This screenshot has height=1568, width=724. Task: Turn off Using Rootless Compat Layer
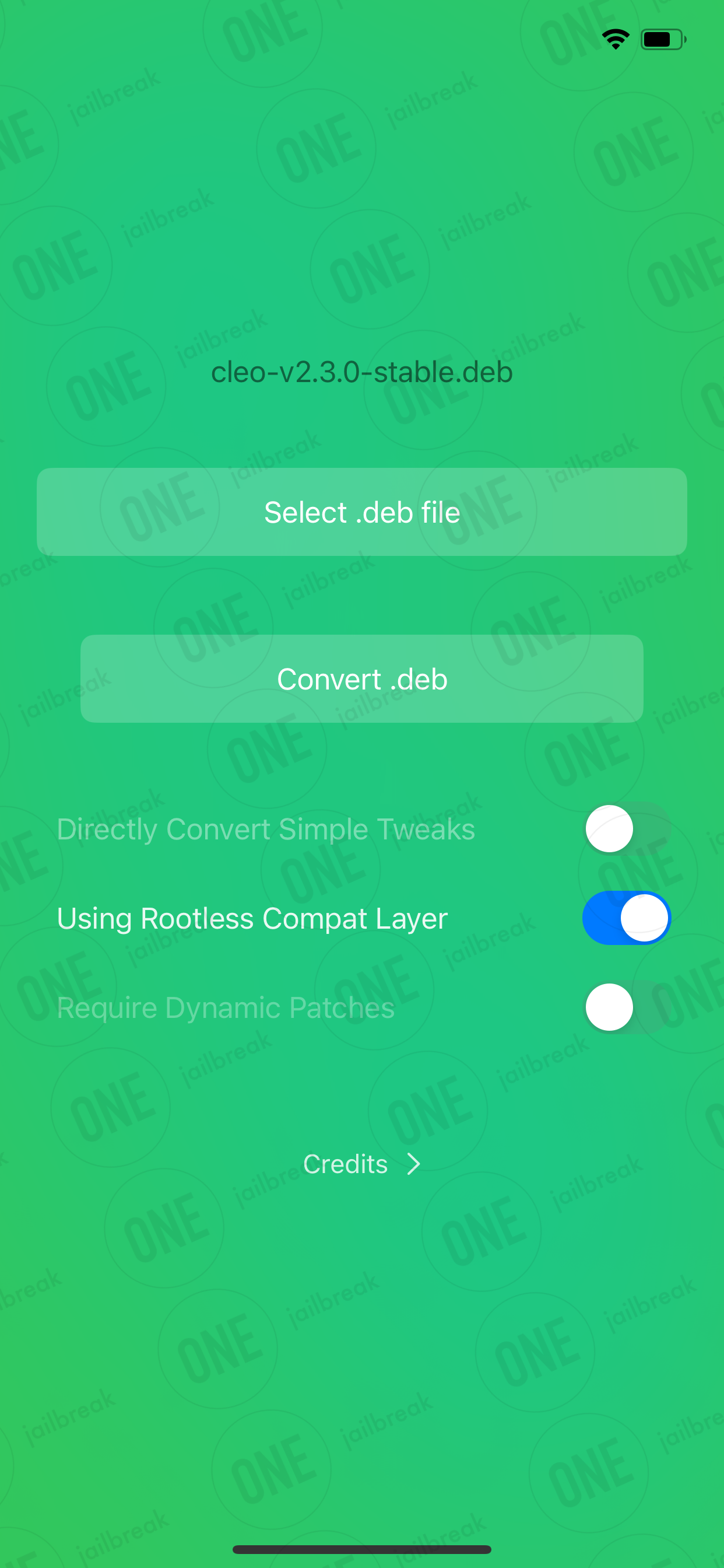pos(627,918)
